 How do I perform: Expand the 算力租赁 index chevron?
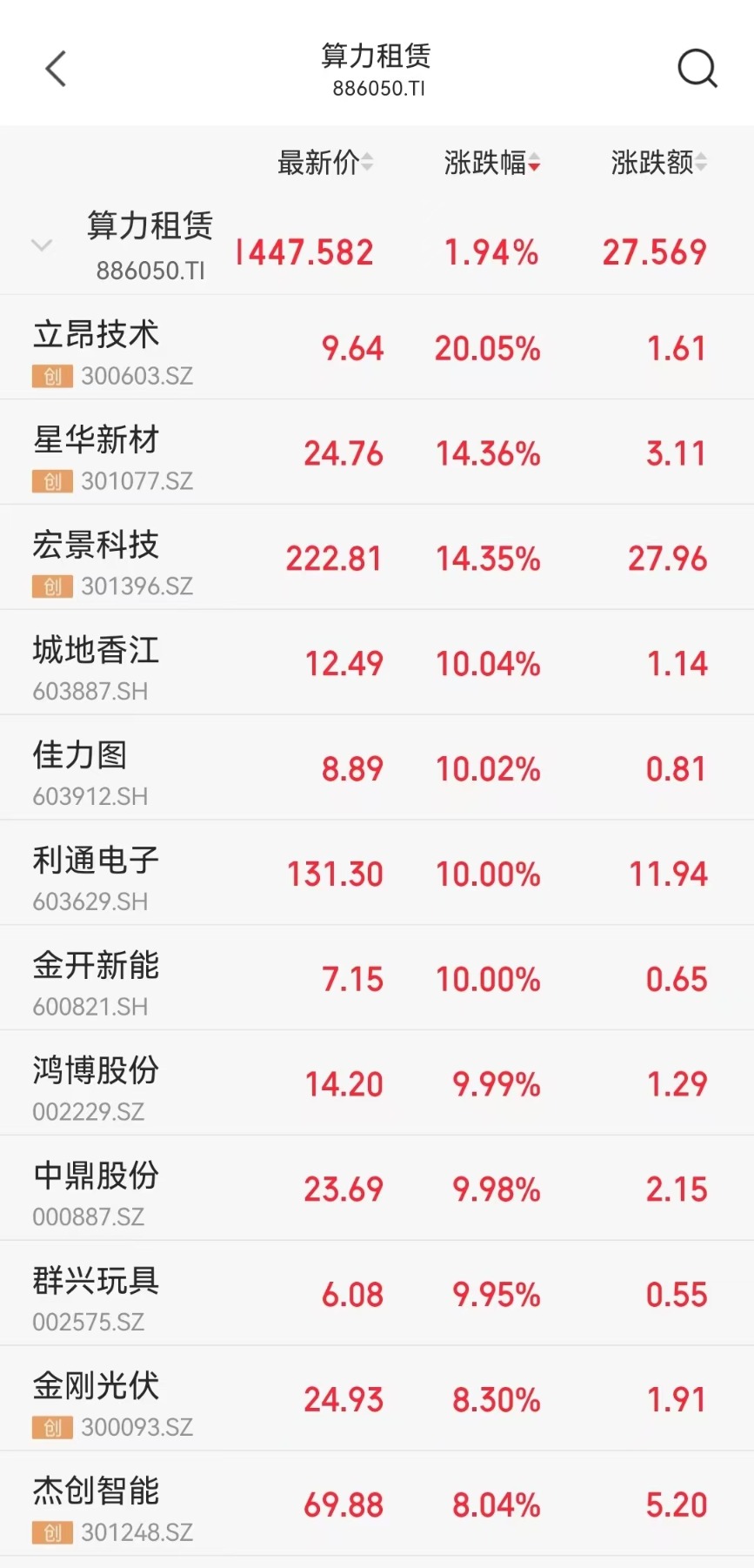pyautogui.click(x=41, y=245)
